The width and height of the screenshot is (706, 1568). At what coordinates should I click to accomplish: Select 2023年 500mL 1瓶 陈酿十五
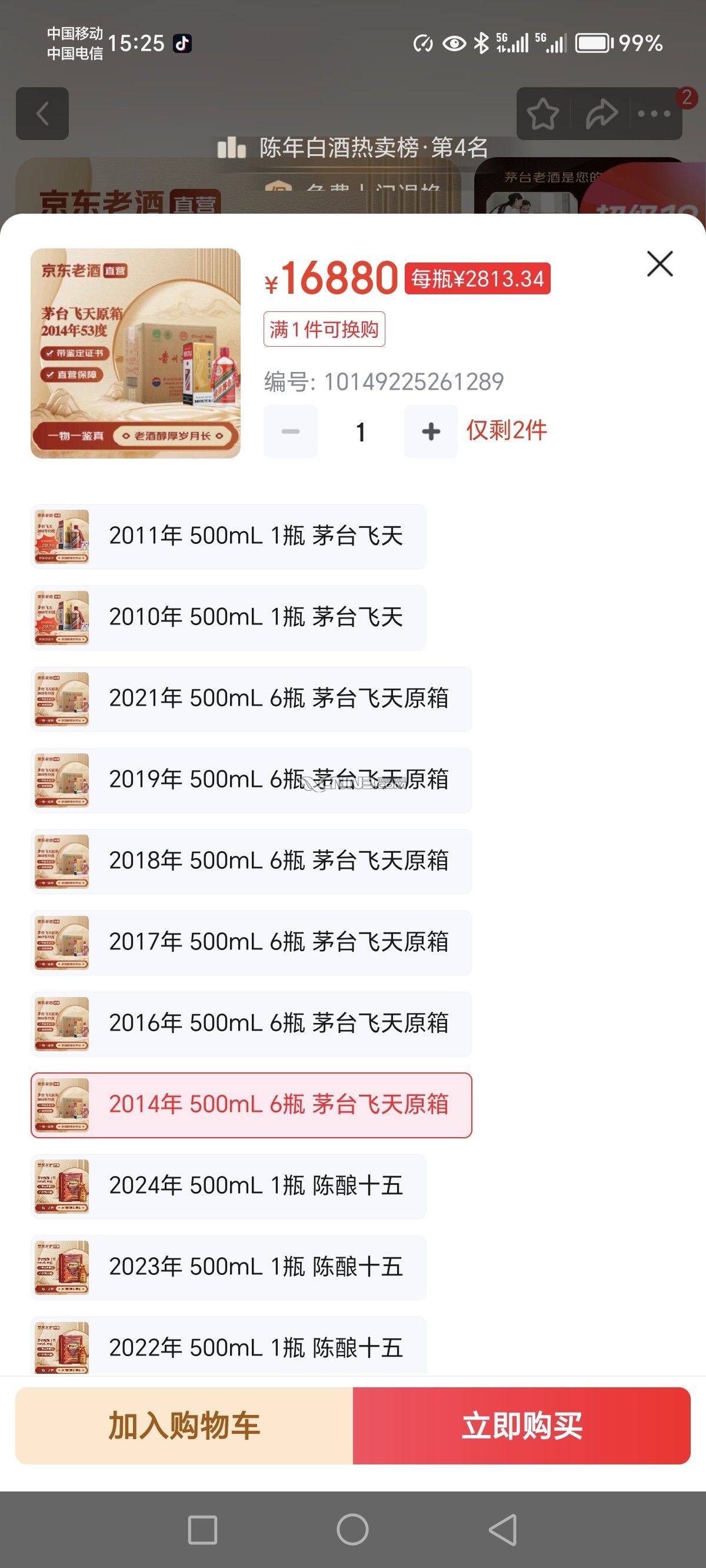[x=228, y=1267]
